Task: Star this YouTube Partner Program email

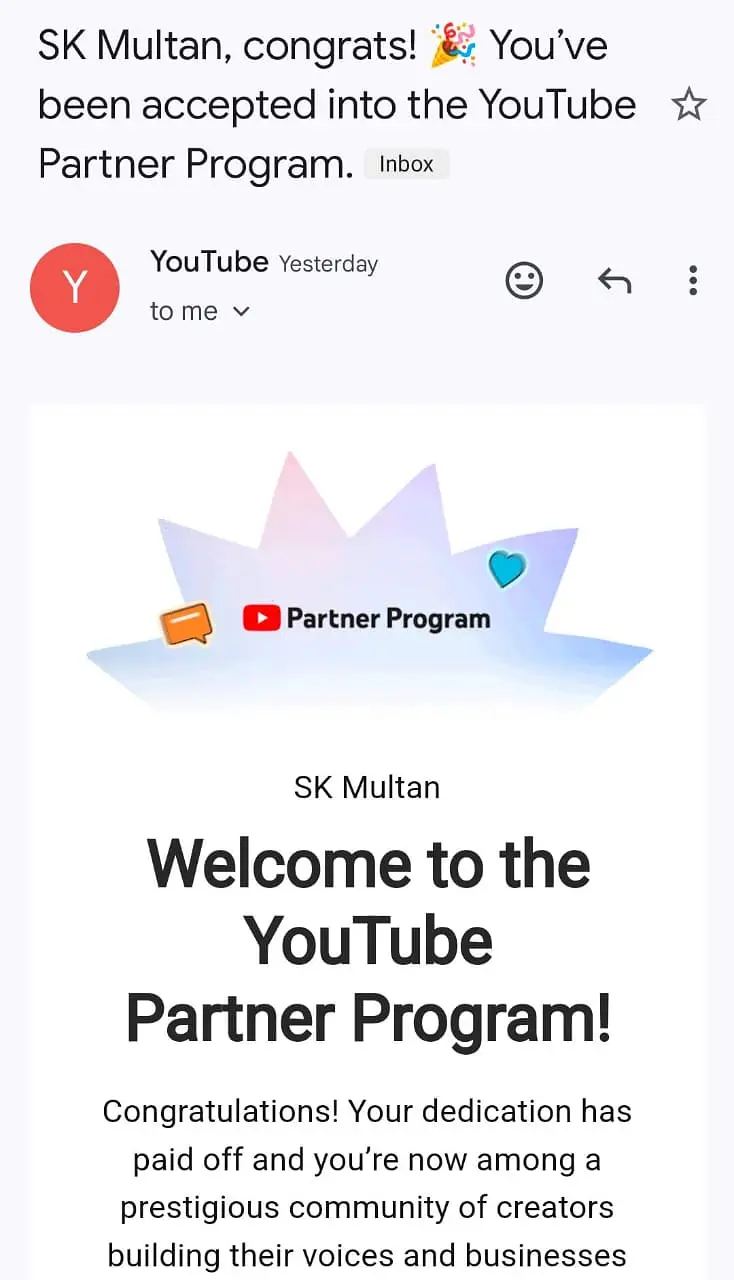Action: pyautogui.click(x=689, y=105)
